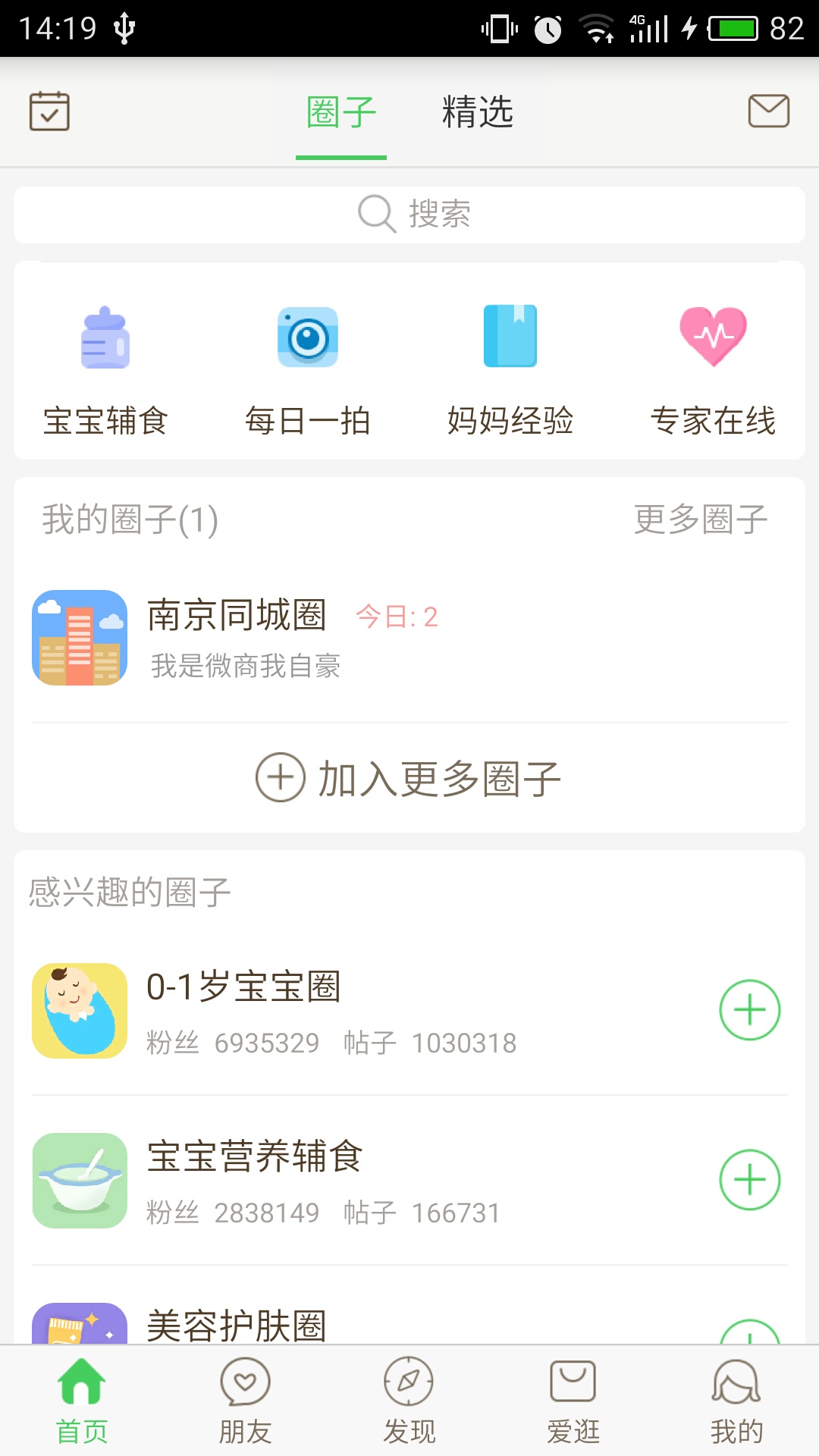Tap the 搜索 search field
Image resolution: width=819 pixels, height=1456 pixels.
pos(409,214)
